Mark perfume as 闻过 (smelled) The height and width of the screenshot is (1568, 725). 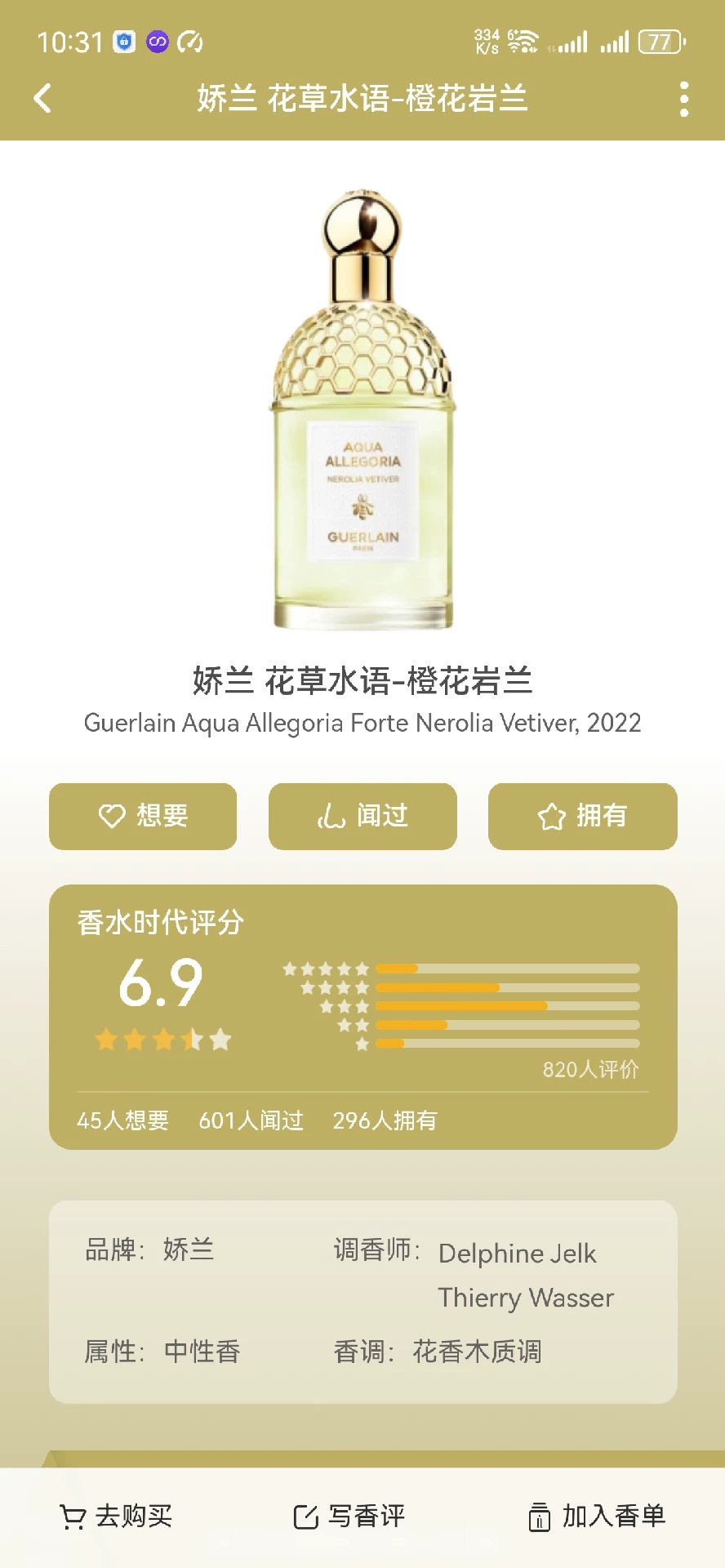point(362,816)
